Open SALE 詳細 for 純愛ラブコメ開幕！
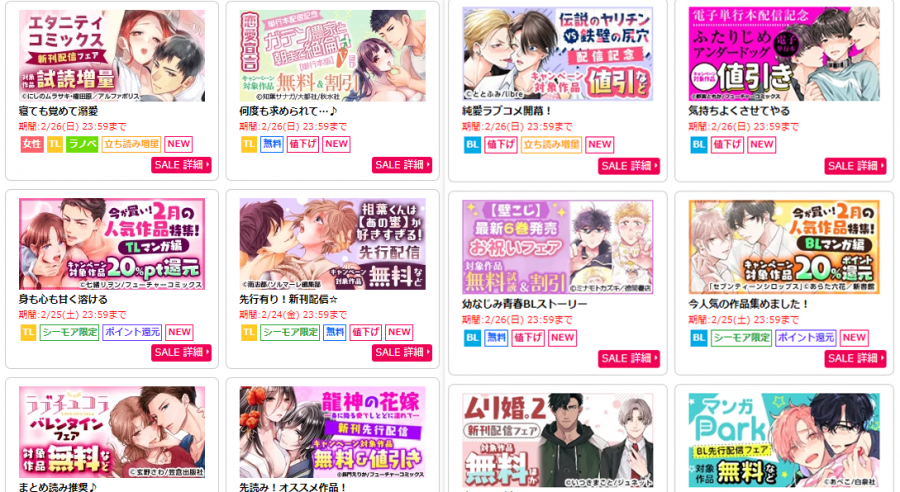The height and width of the screenshot is (492, 900). (x=629, y=166)
